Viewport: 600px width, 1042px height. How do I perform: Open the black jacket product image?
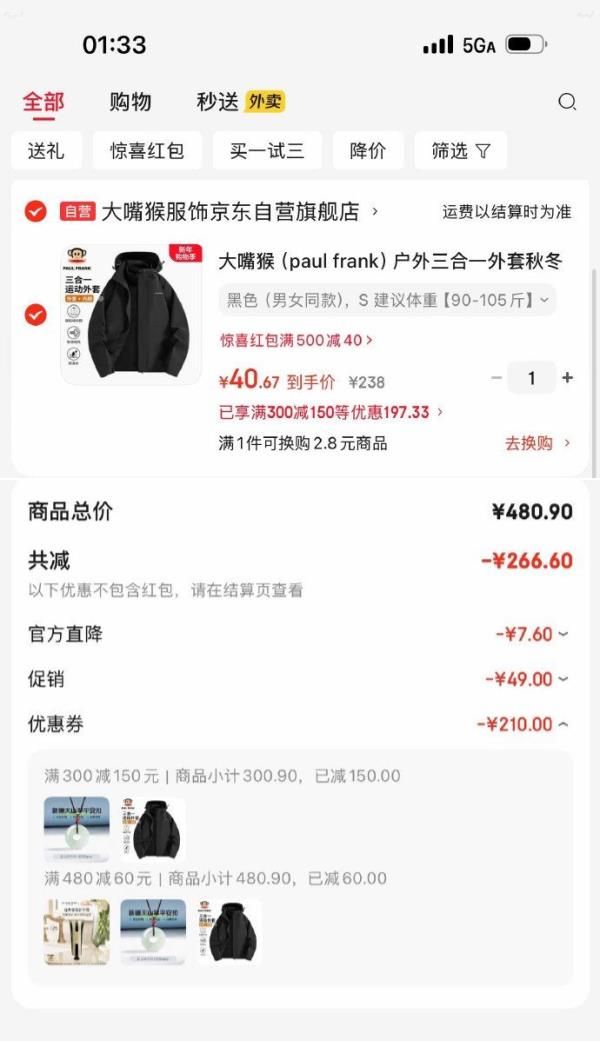click(x=130, y=313)
